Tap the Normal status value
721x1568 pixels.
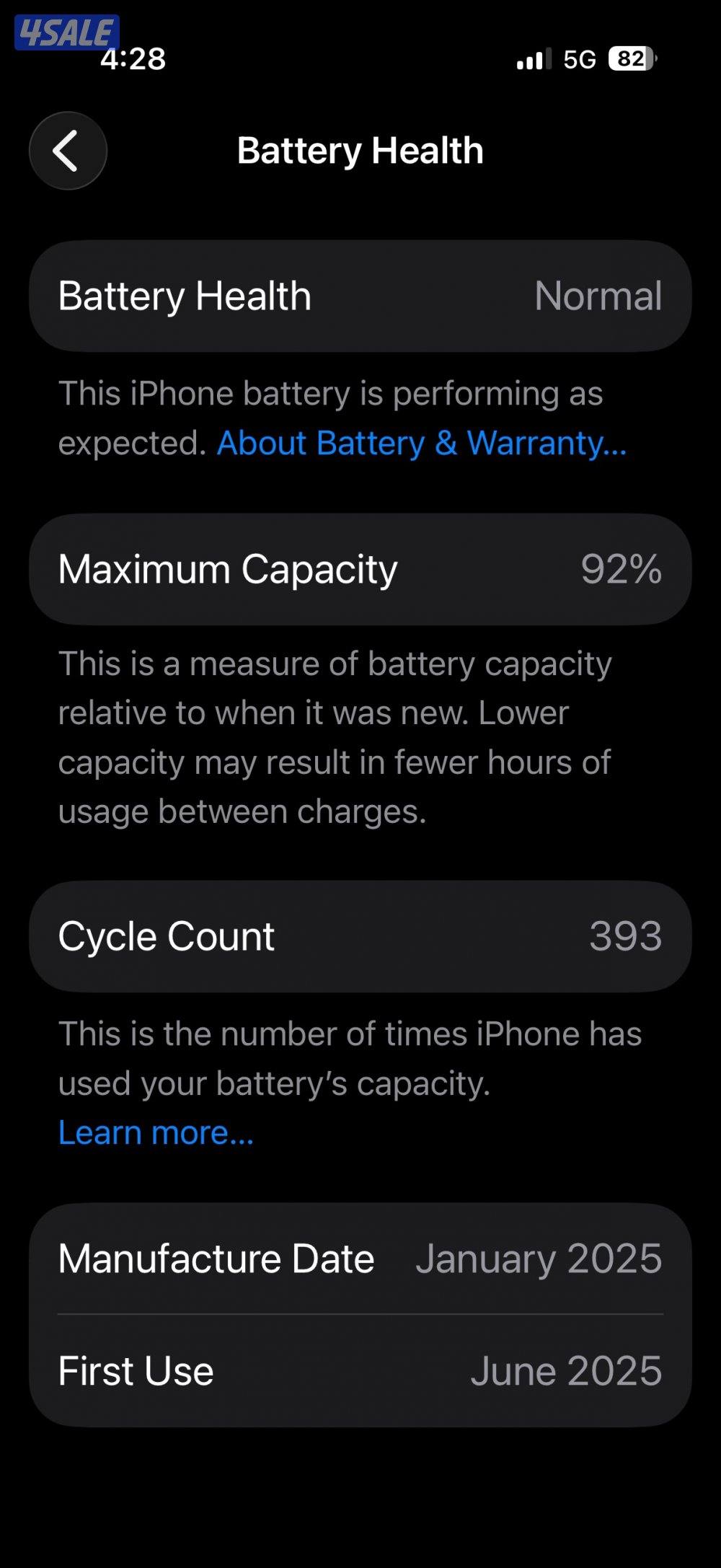[599, 296]
